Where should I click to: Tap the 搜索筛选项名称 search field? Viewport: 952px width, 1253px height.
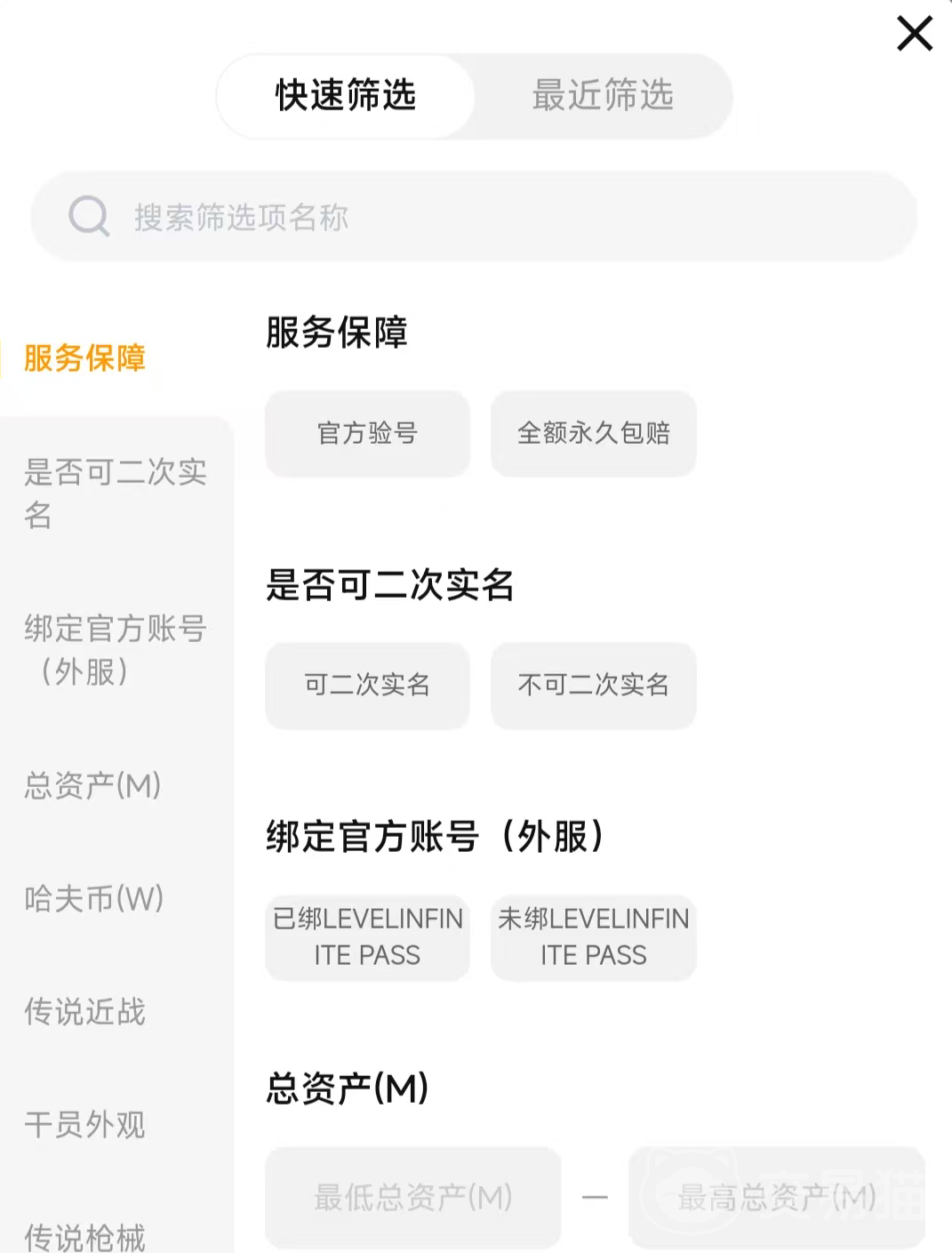tap(474, 216)
